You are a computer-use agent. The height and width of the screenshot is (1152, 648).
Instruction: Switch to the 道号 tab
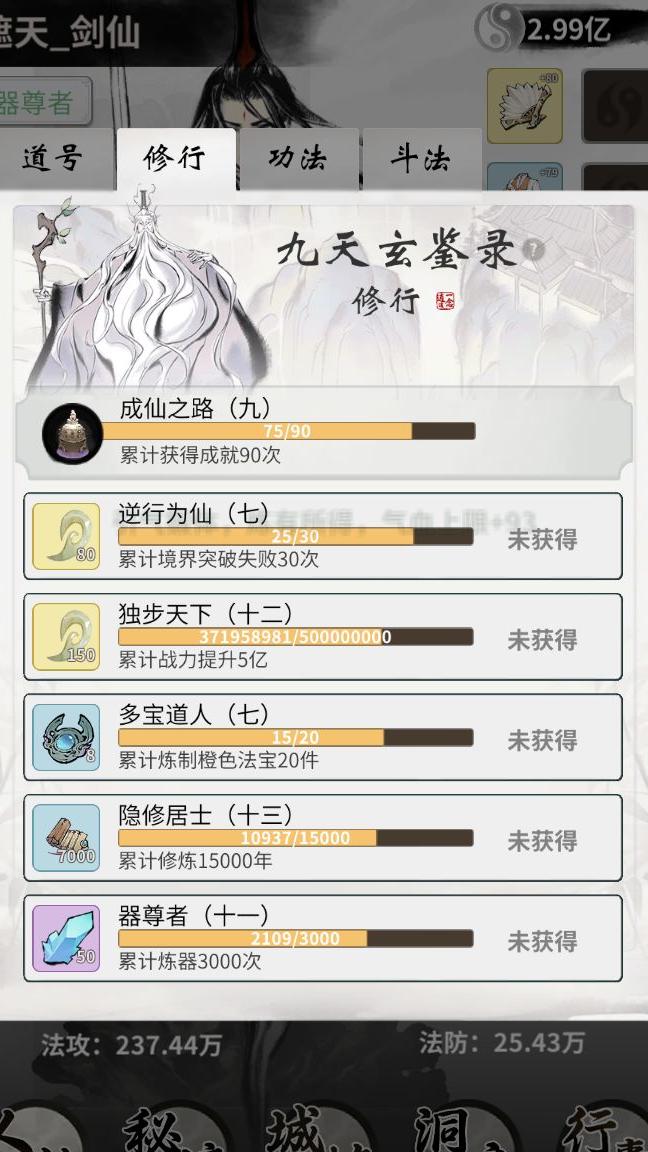tap(52, 159)
